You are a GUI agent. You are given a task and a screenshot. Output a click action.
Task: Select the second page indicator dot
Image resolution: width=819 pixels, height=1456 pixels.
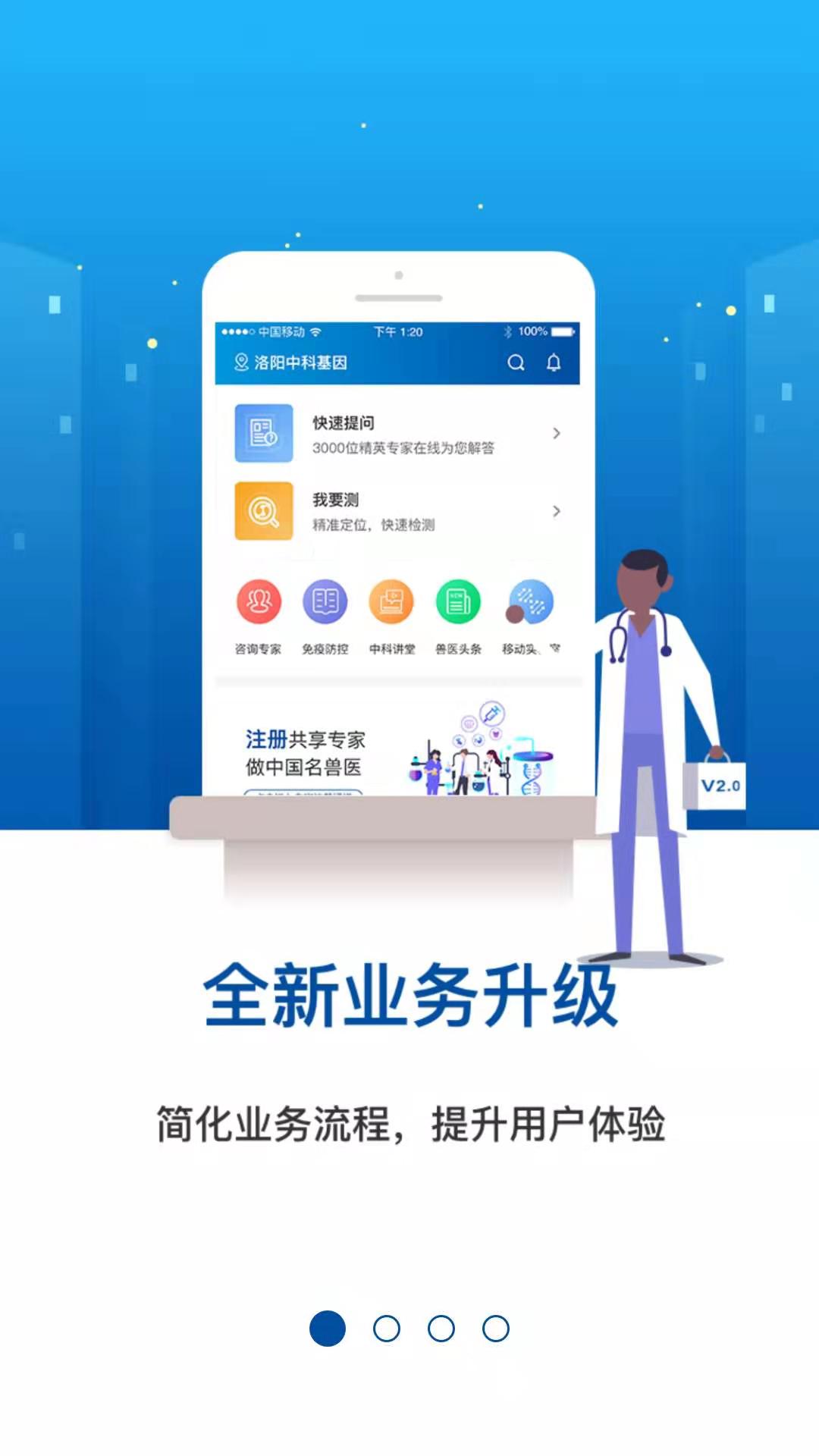coord(387,1329)
